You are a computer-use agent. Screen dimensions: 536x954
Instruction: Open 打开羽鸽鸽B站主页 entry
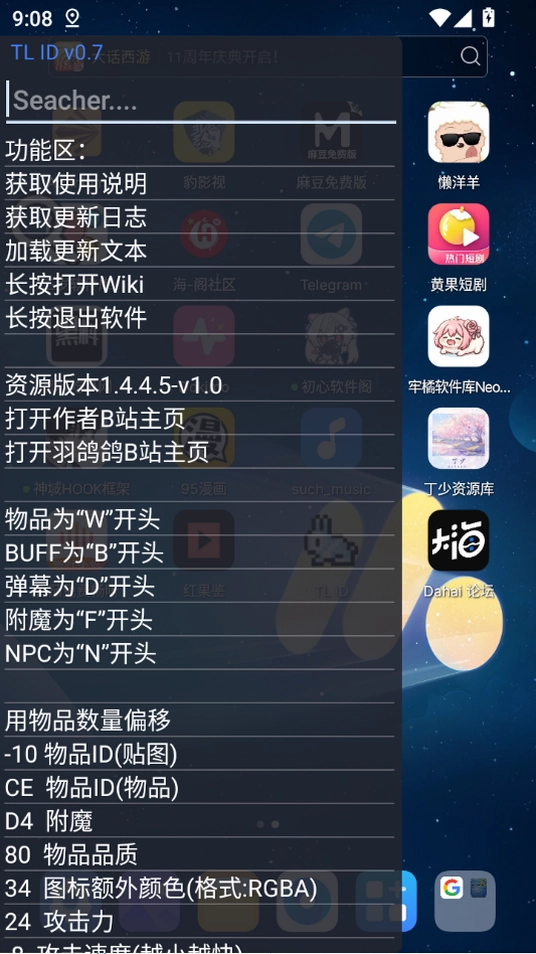(x=200, y=452)
